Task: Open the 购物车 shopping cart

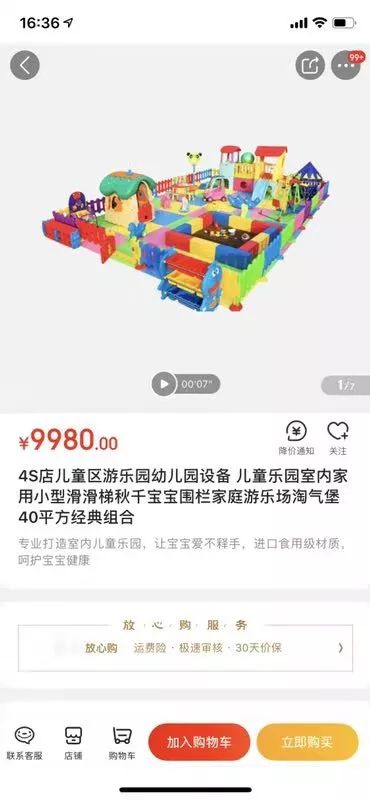Action: [122, 743]
